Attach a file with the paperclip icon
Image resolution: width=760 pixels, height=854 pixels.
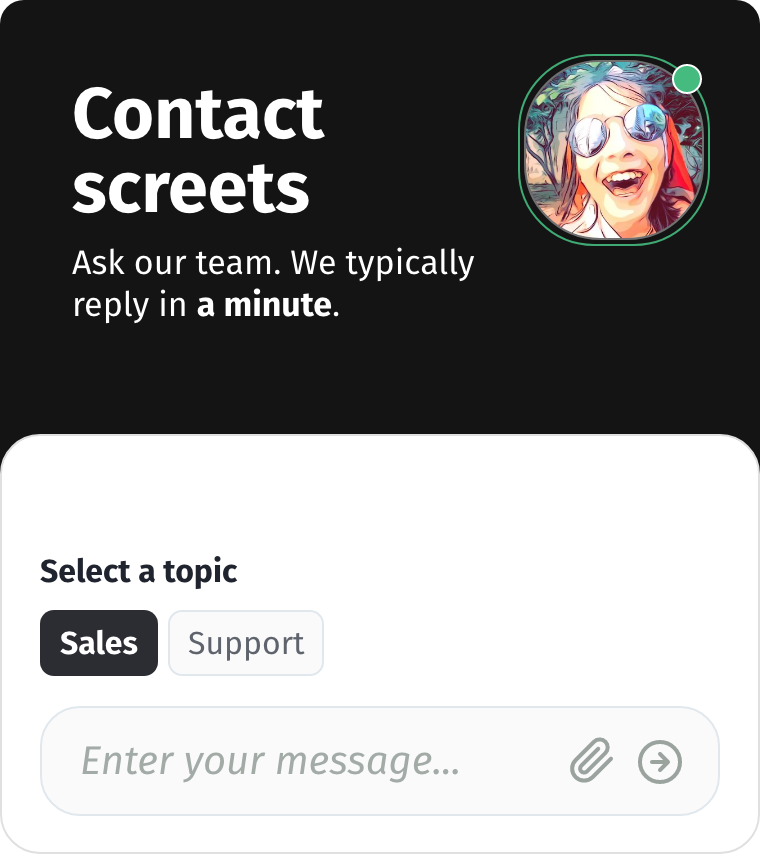click(591, 762)
